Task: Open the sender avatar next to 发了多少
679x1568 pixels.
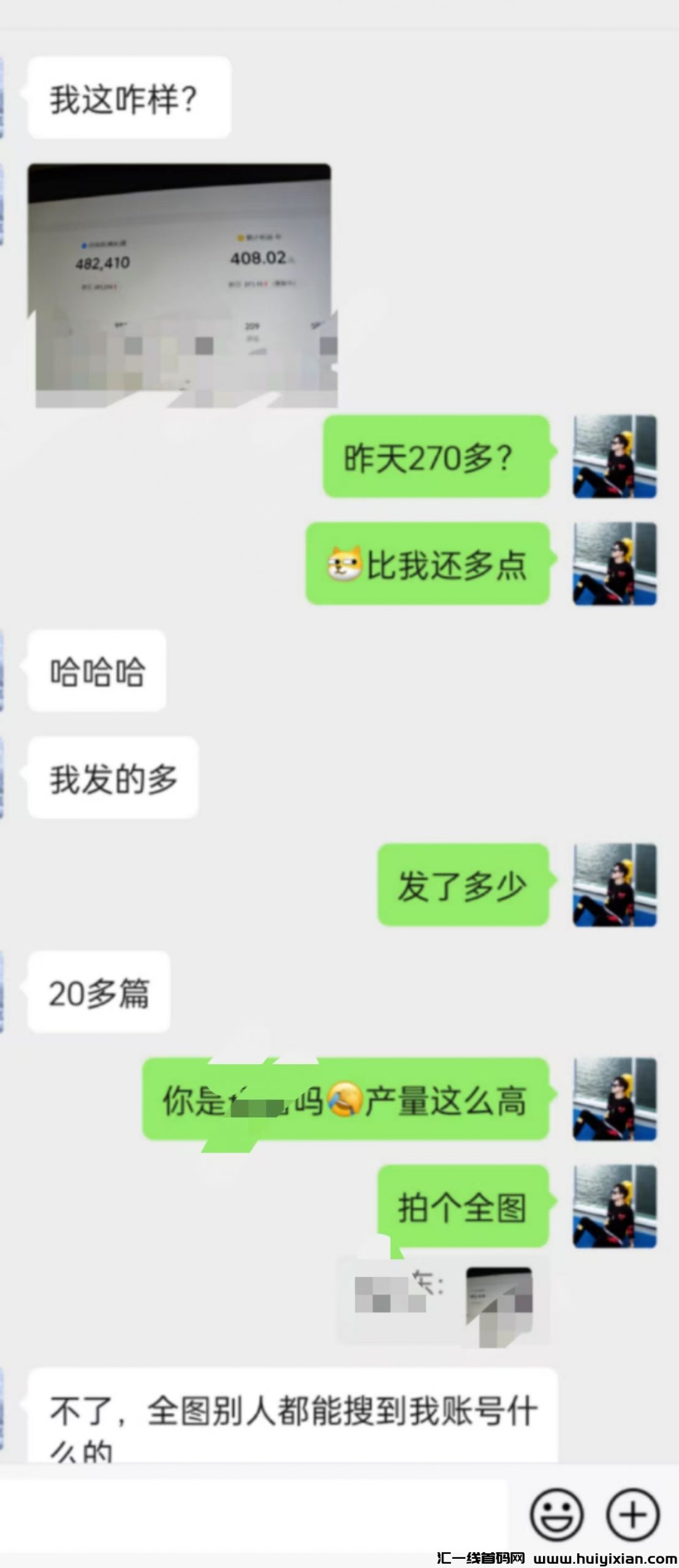Action: pyautogui.click(x=615, y=884)
